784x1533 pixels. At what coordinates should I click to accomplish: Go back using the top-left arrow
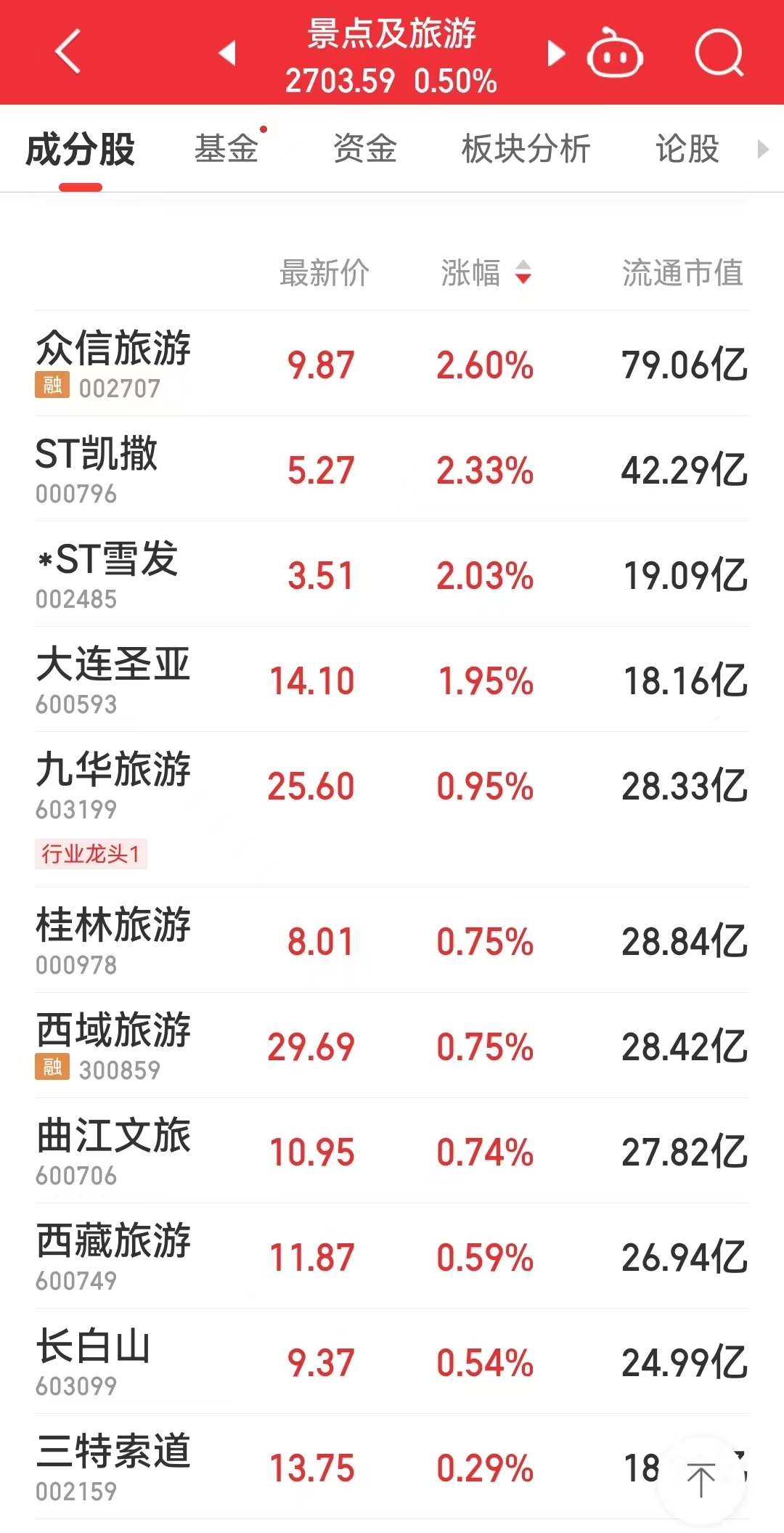point(68,52)
